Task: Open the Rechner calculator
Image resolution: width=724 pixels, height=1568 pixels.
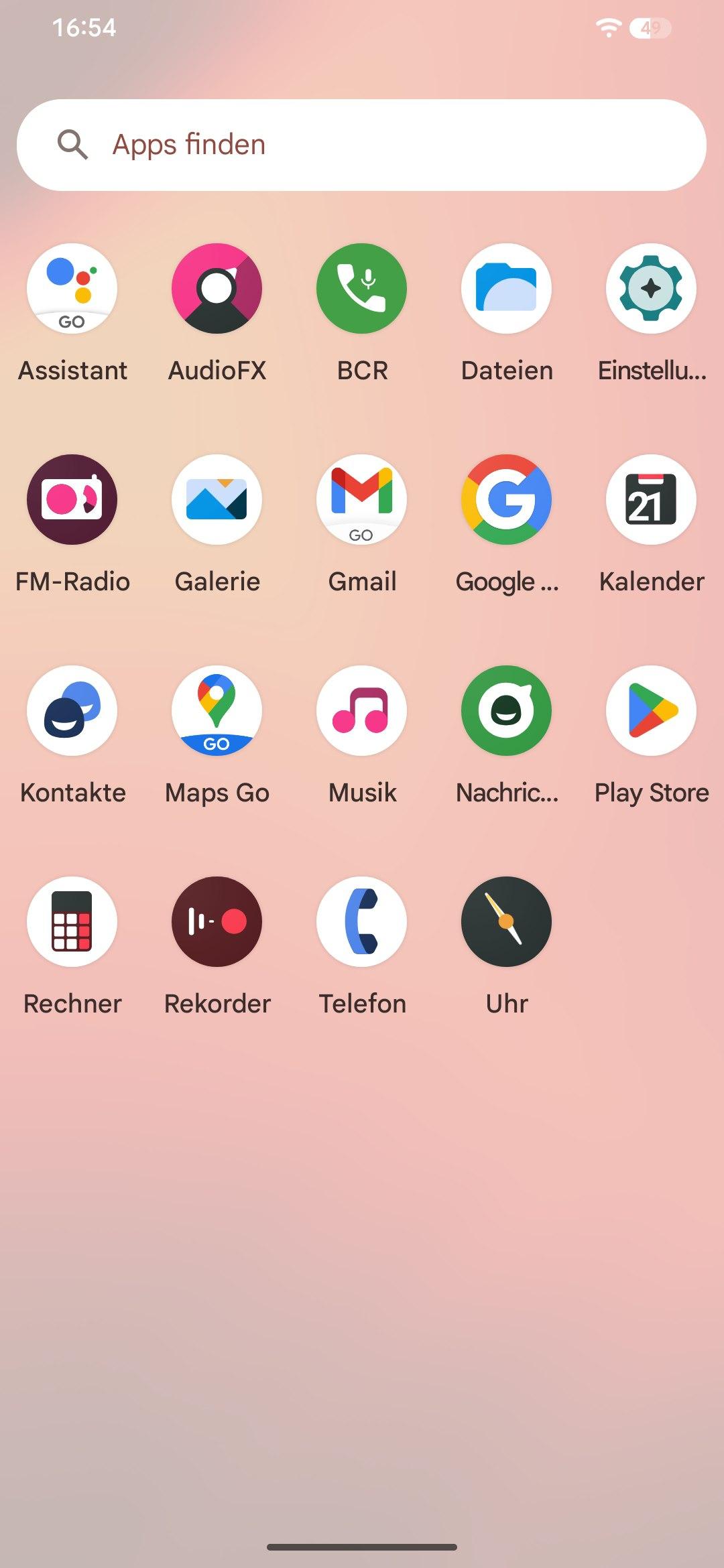Action: 72,922
